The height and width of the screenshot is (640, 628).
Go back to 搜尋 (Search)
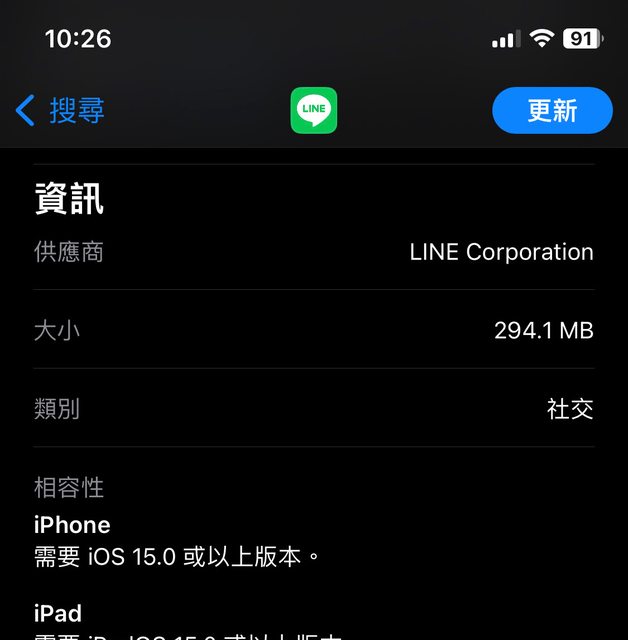[60, 110]
